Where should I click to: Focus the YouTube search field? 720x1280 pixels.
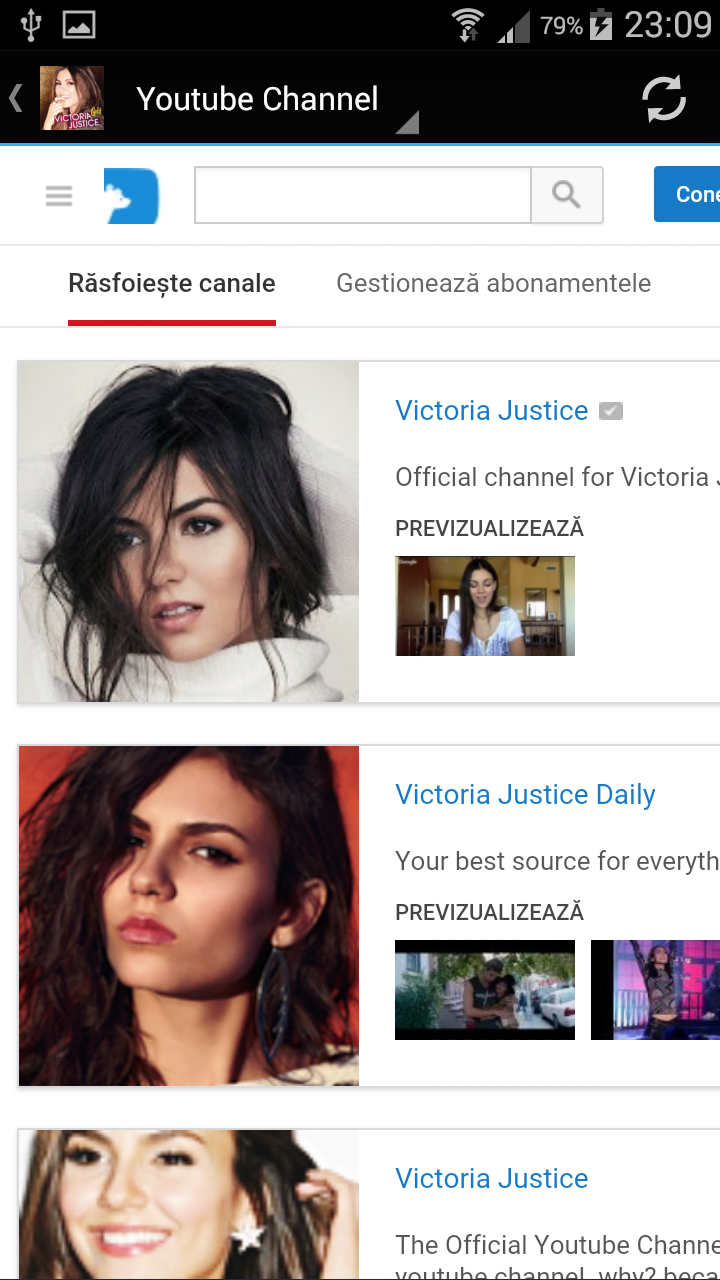[362, 195]
